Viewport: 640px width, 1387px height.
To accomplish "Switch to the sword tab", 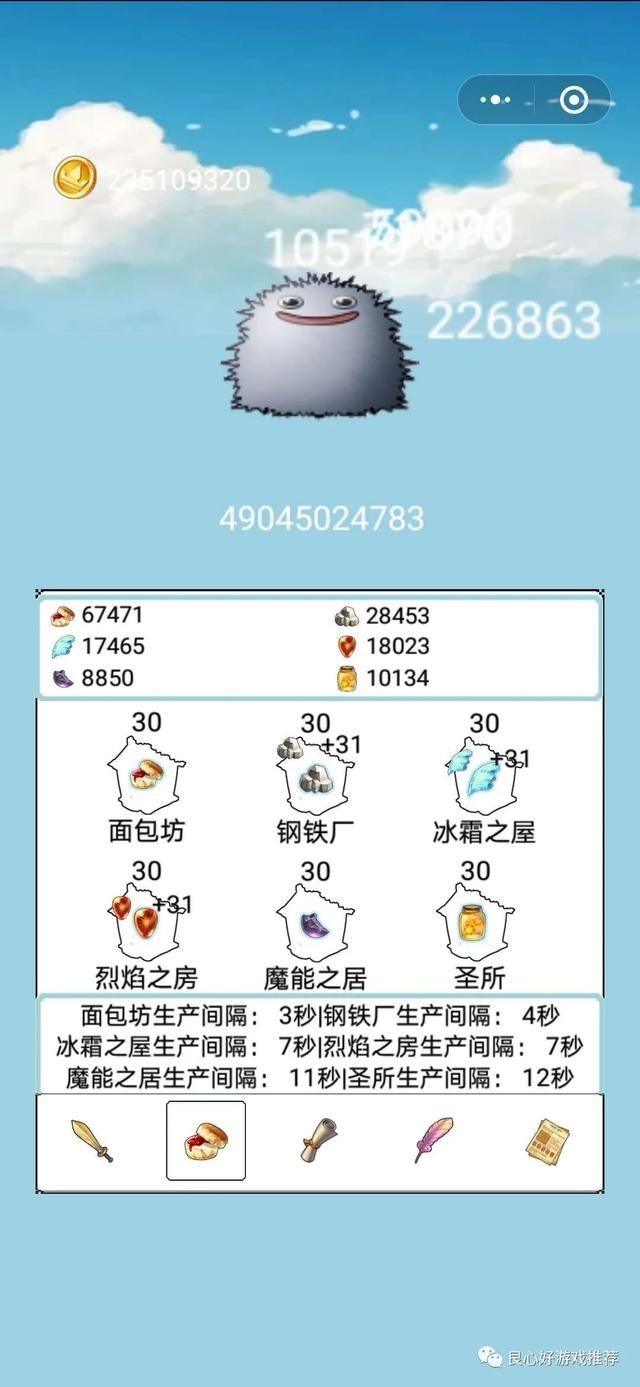I will coord(92,1140).
